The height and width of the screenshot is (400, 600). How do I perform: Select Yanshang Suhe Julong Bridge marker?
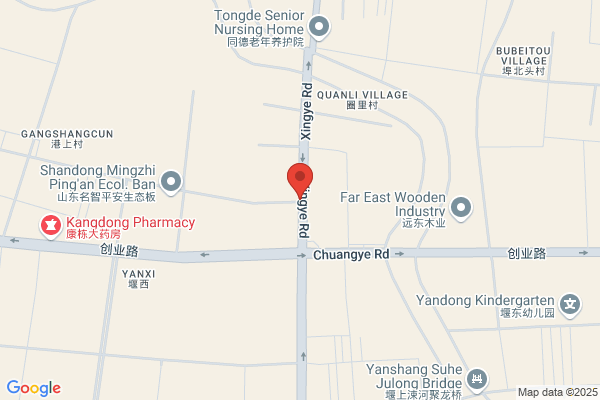pos(477,381)
